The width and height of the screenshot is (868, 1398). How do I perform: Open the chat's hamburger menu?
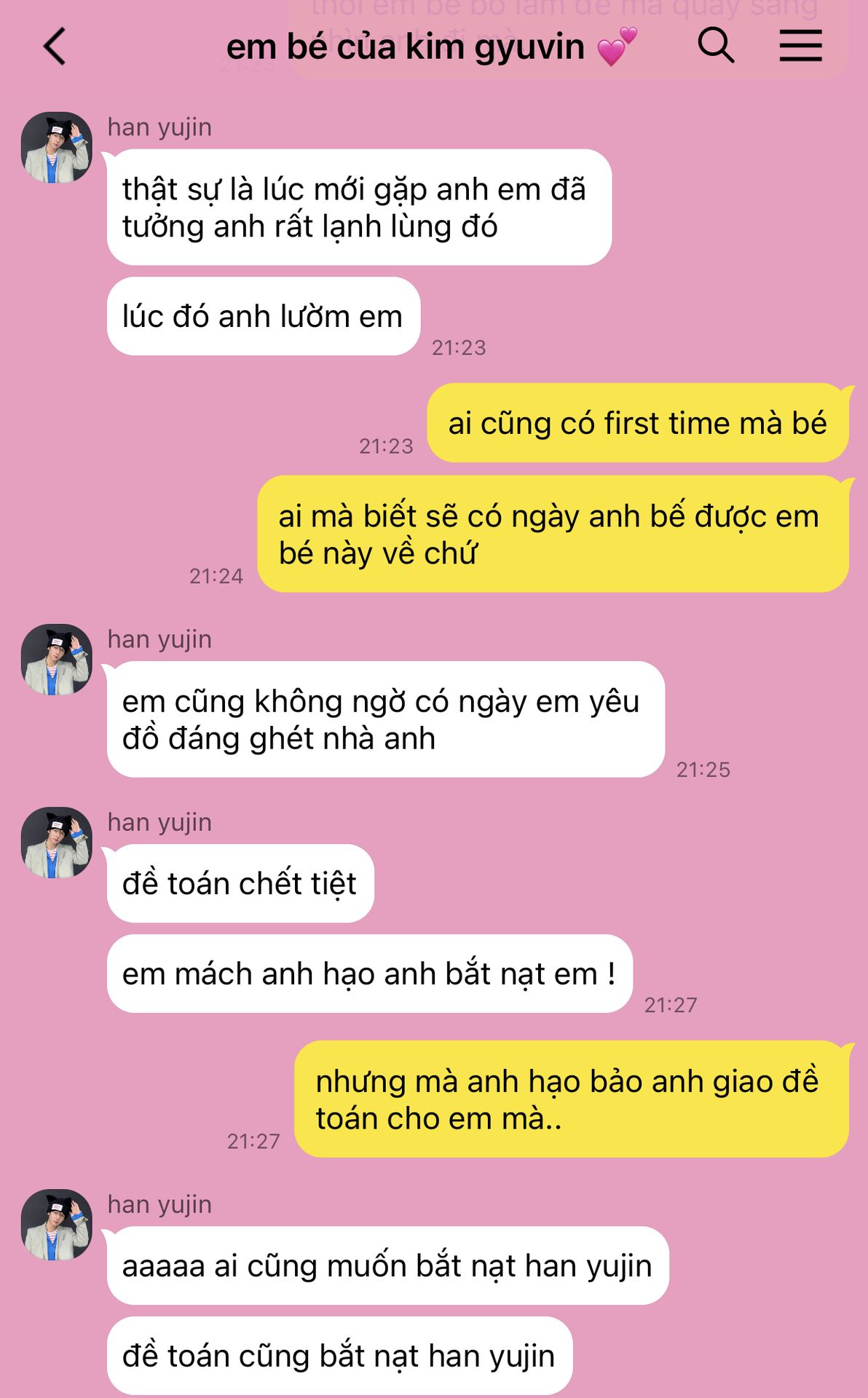800,45
